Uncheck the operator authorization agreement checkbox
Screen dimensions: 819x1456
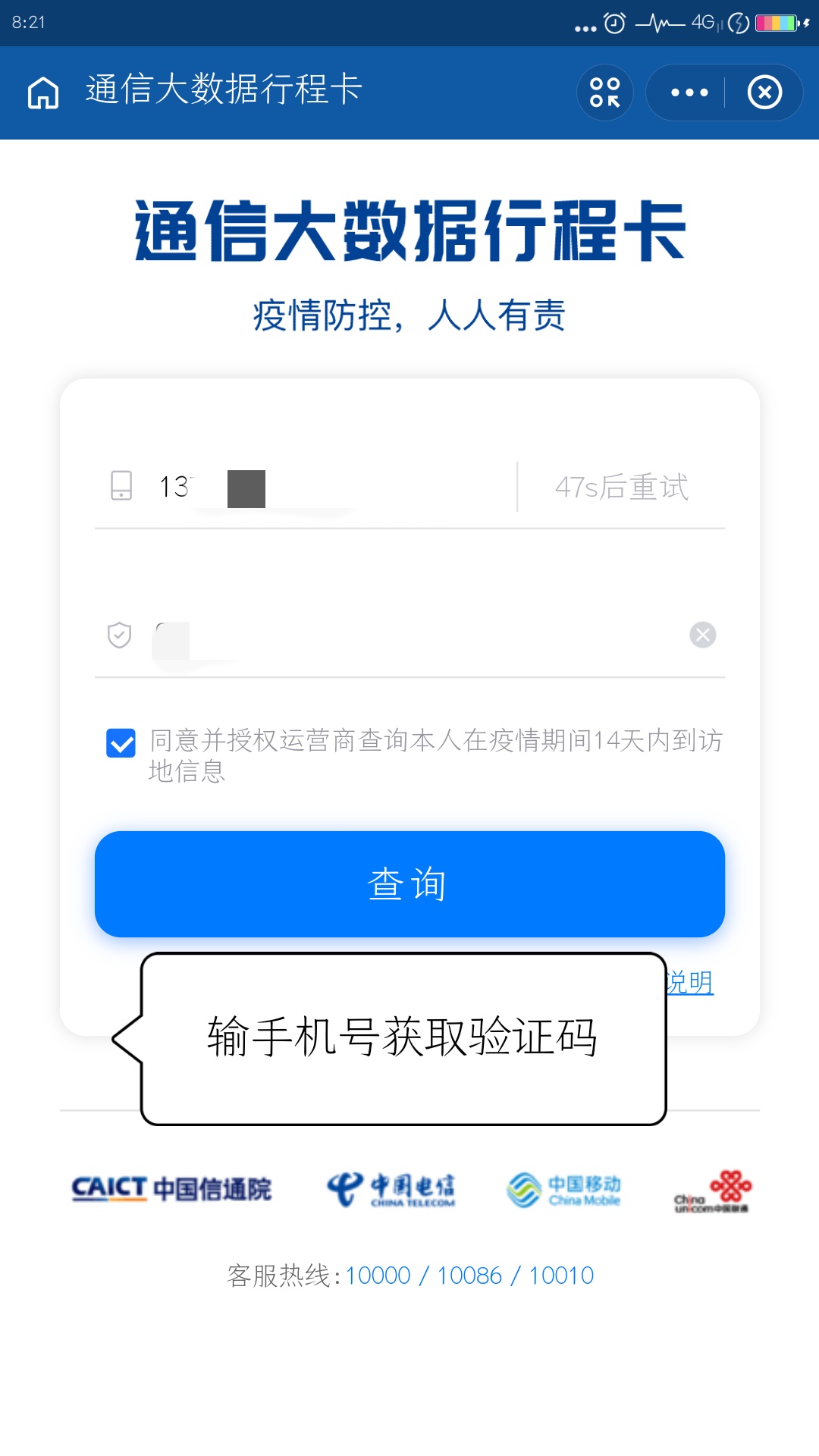121,743
